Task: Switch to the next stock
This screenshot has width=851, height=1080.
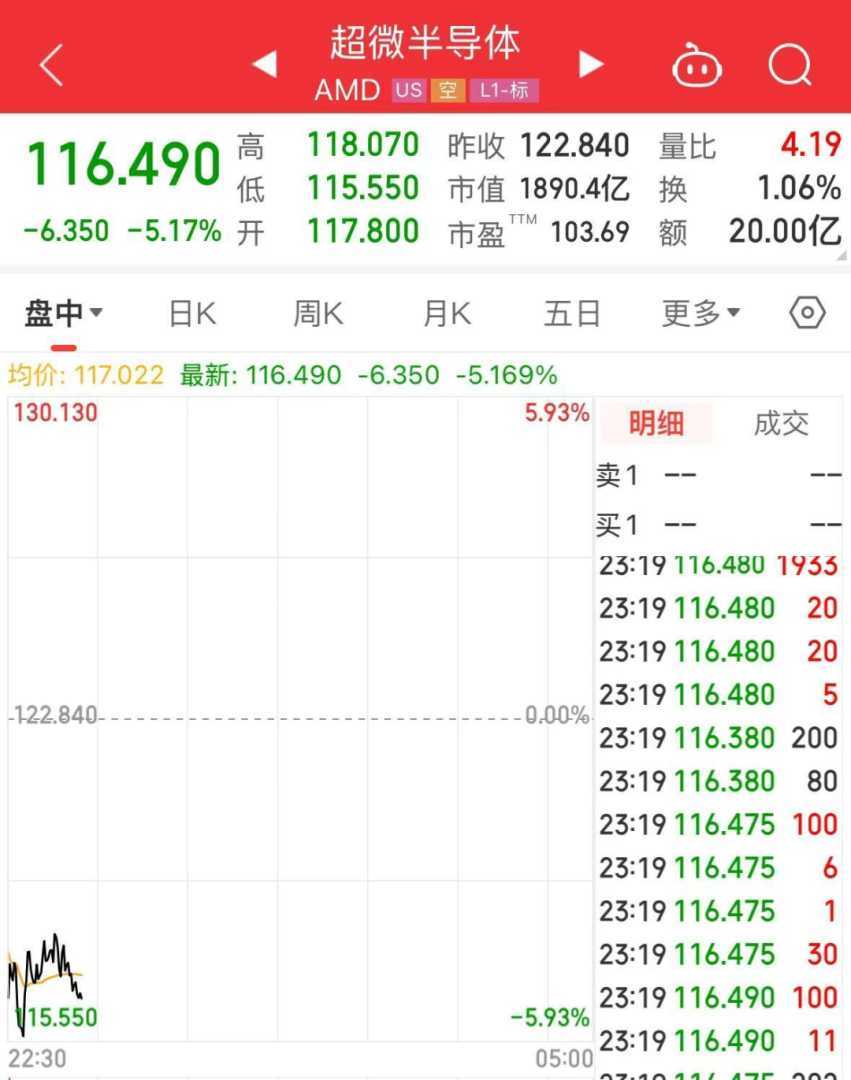Action: click(x=591, y=65)
